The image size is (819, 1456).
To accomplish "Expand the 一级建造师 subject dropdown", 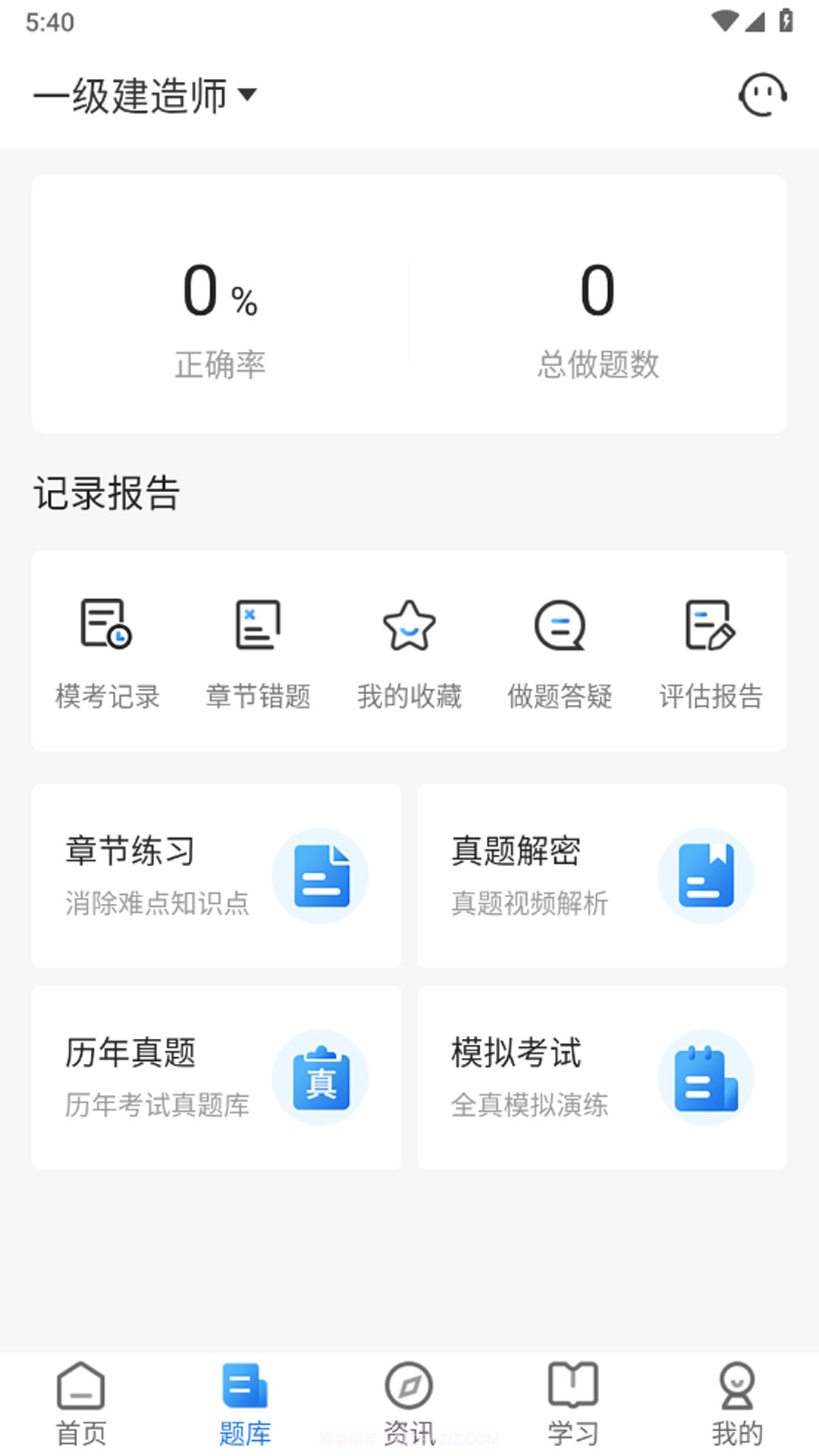I will [144, 96].
